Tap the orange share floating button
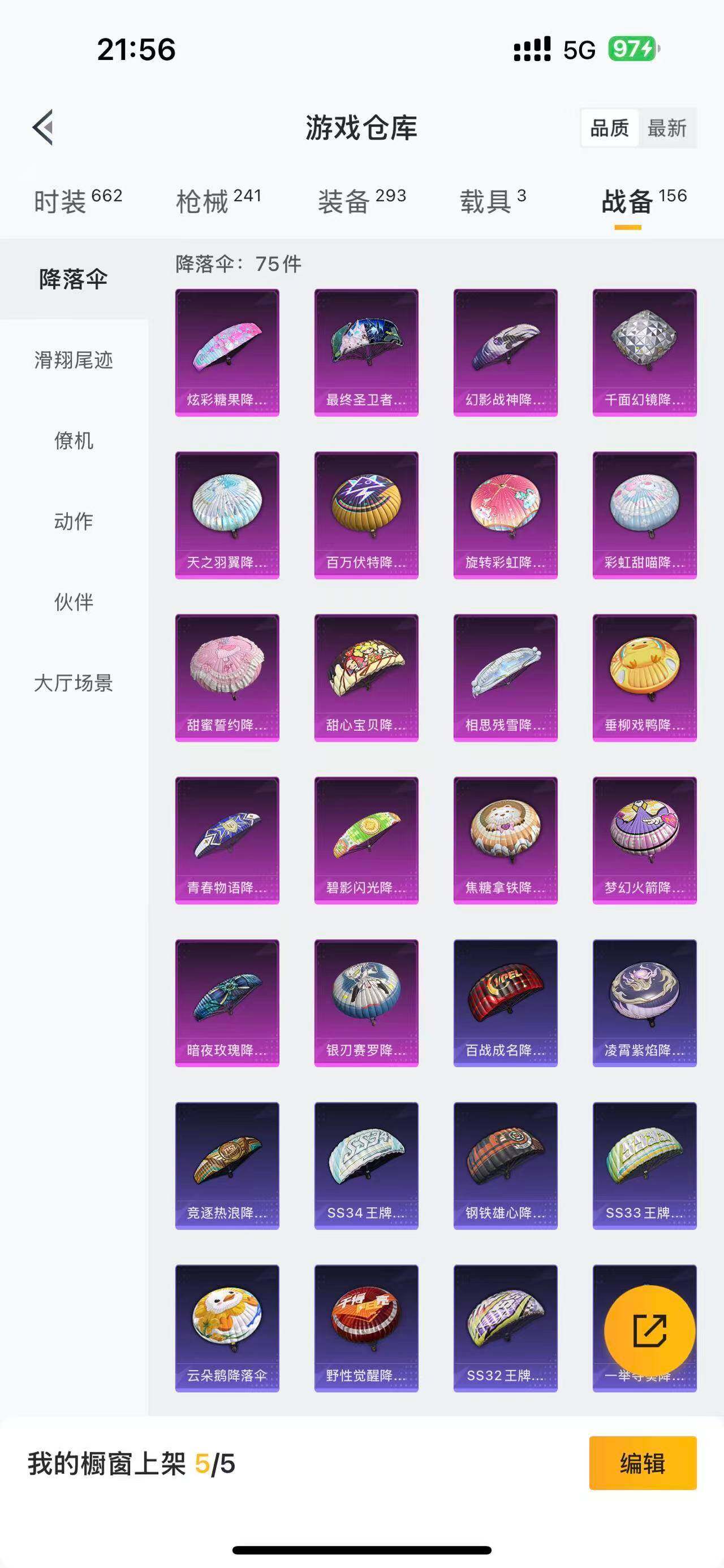 click(x=649, y=1331)
